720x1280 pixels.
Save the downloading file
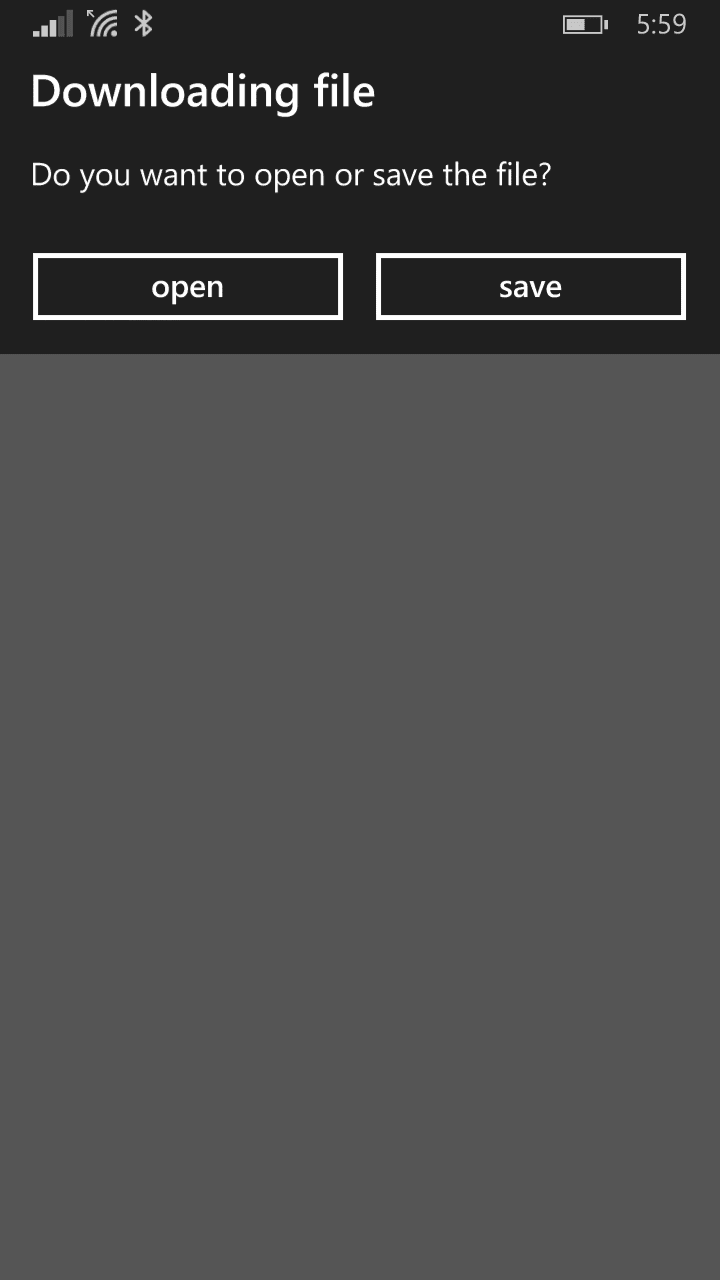click(531, 287)
